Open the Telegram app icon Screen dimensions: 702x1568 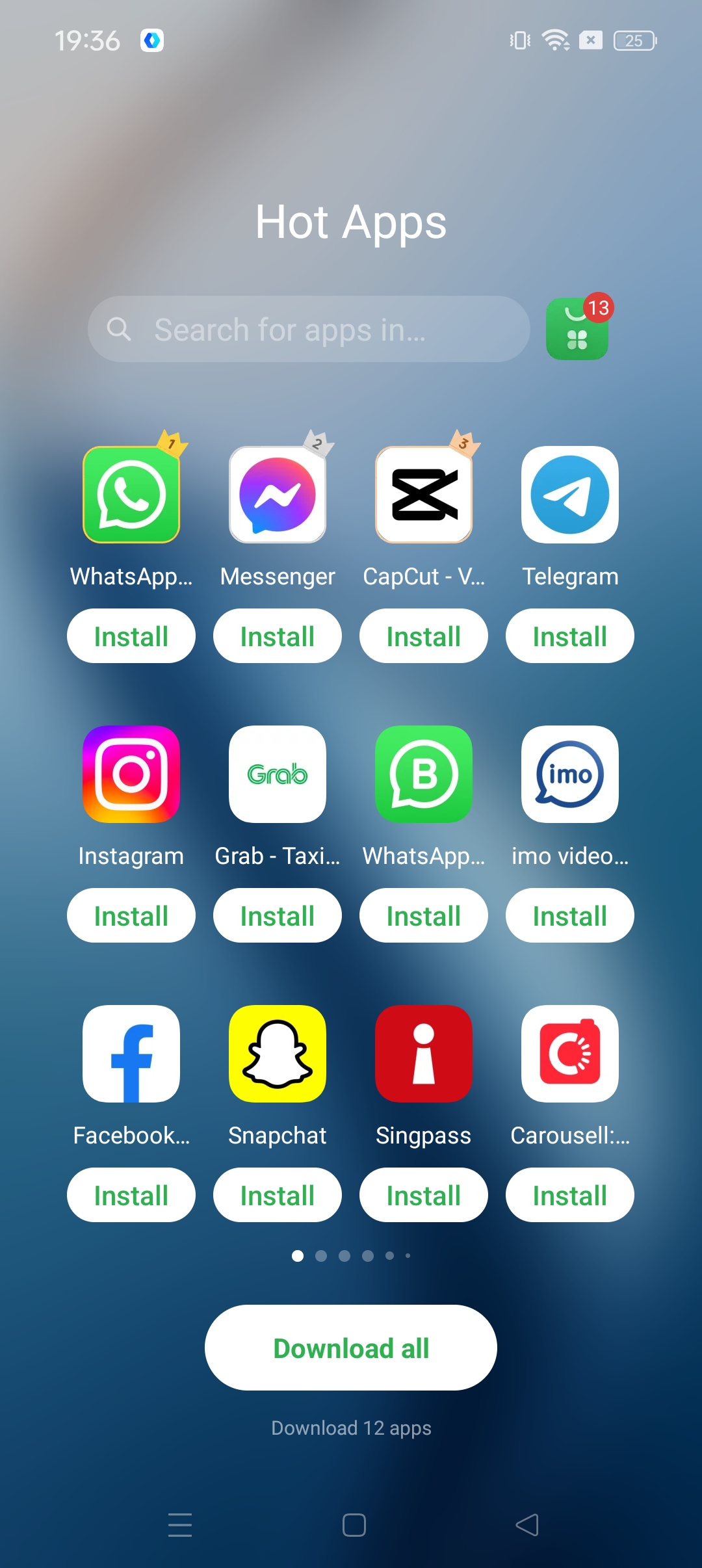click(570, 495)
